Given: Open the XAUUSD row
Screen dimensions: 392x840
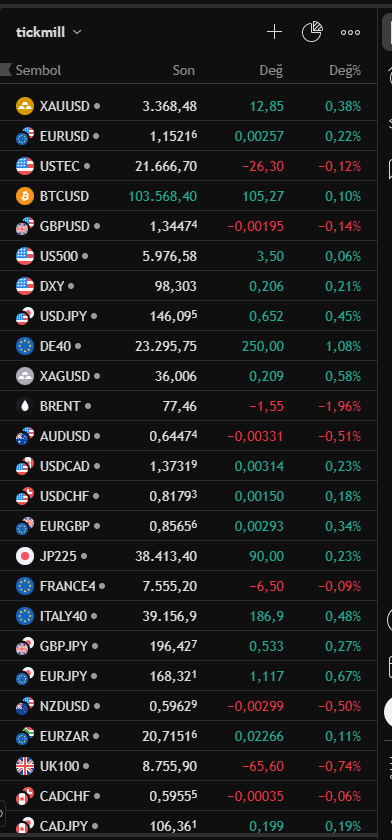Looking at the screenshot, I should pyautogui.click(x=189, y=106).
